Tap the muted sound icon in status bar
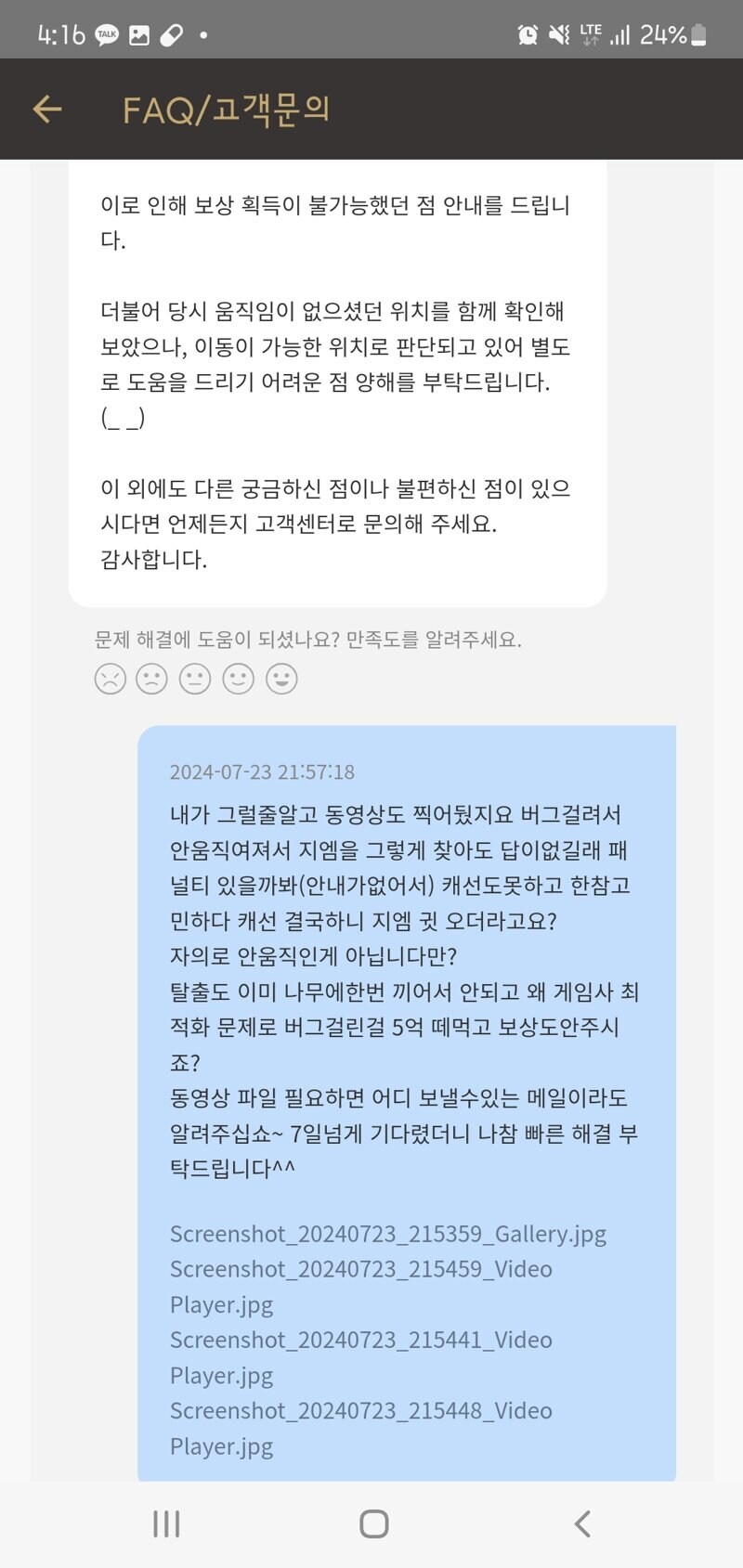 (x=558, y=32)
